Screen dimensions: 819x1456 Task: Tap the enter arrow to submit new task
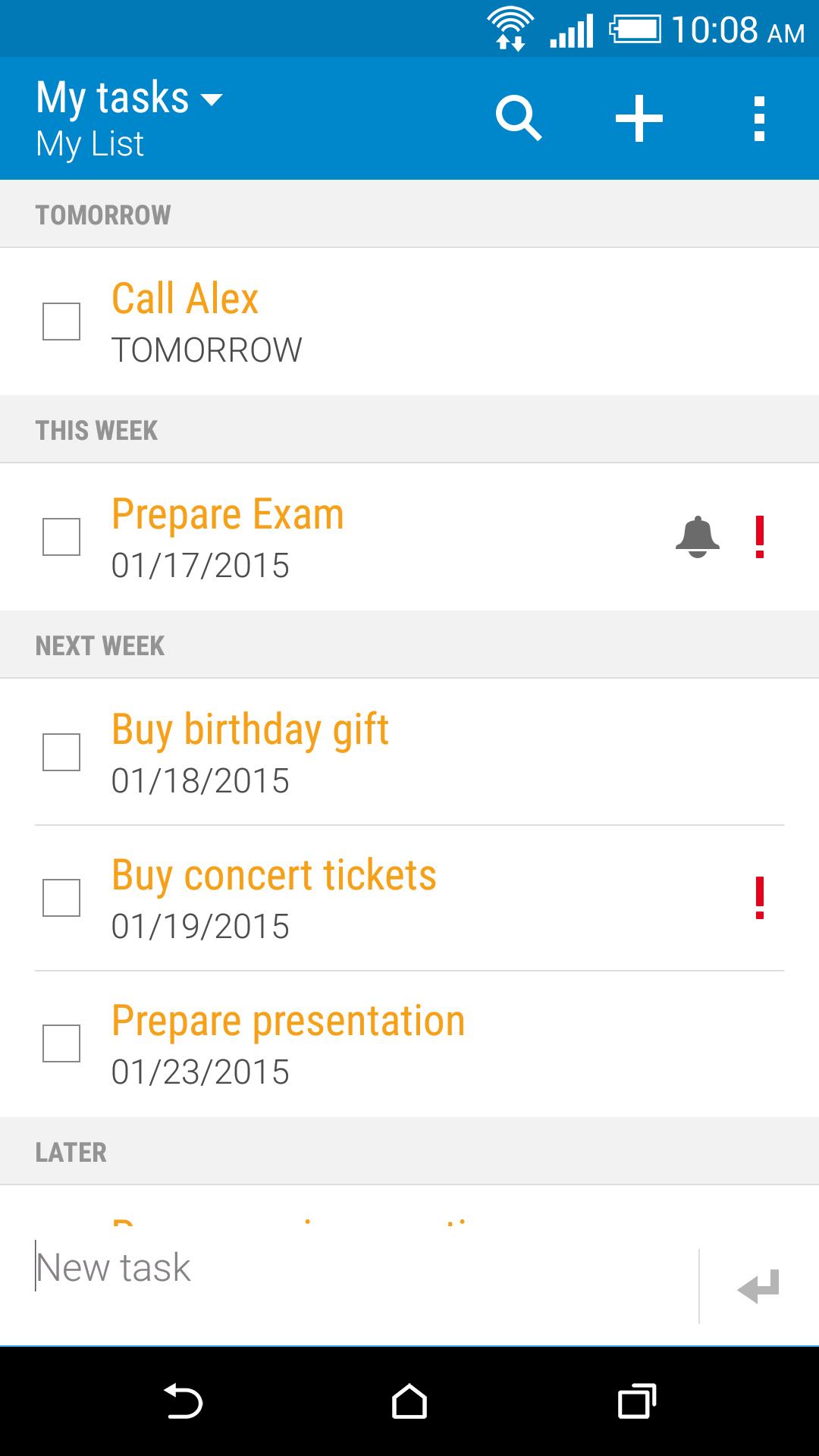(758, 1286)
